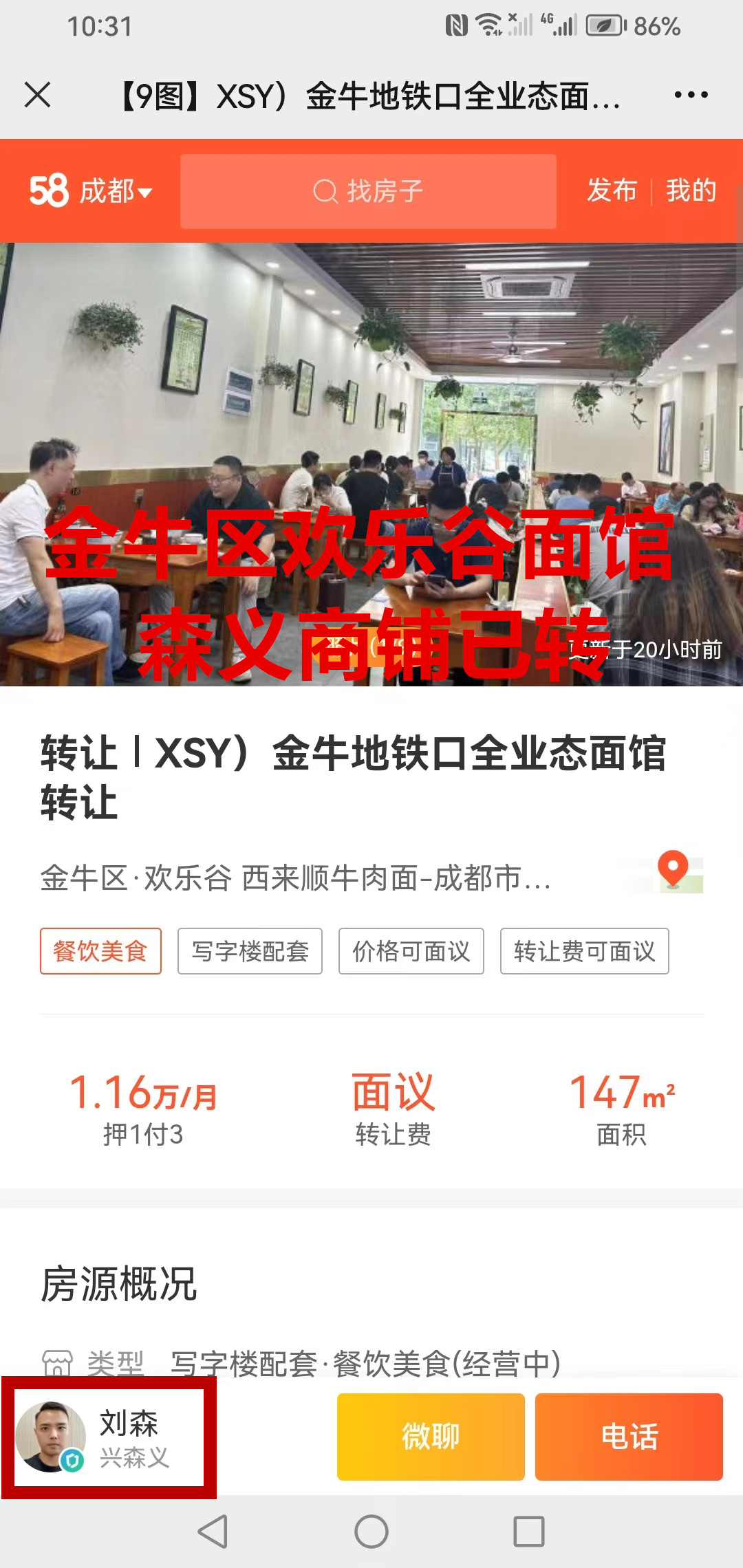Tap the 找房子 search box

368,191
